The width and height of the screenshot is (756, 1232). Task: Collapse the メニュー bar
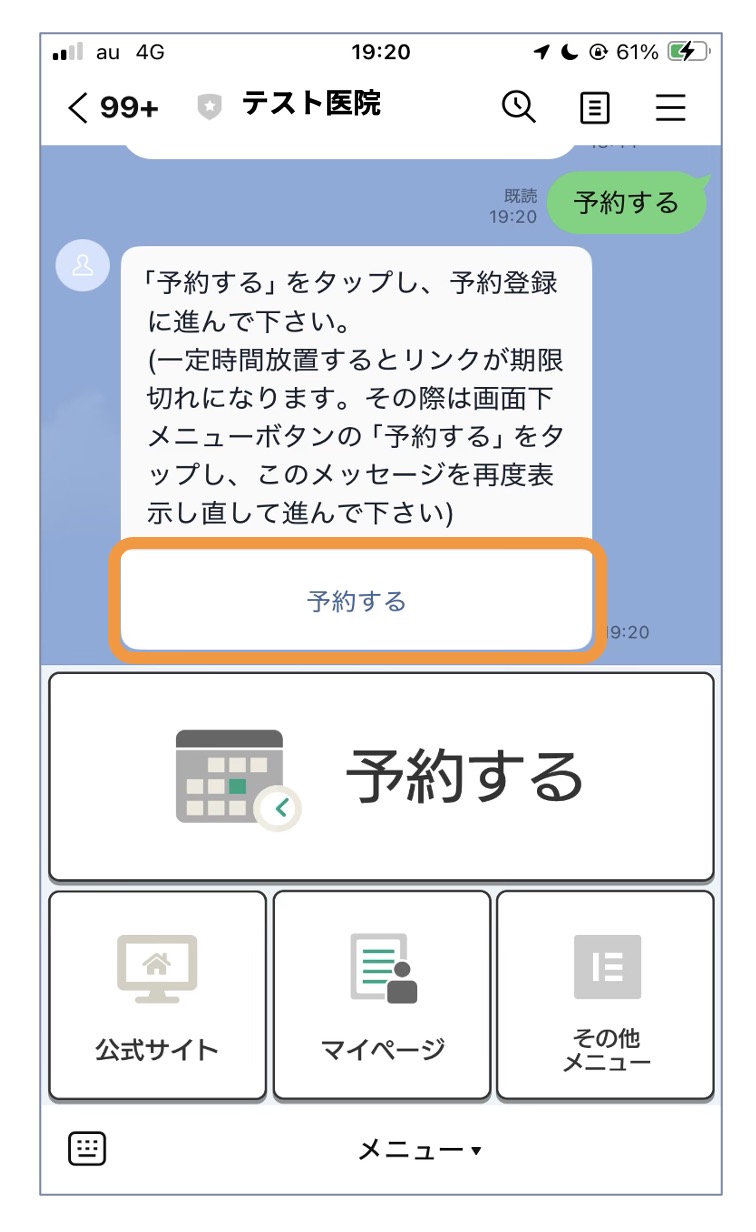tap(420, 1150)
